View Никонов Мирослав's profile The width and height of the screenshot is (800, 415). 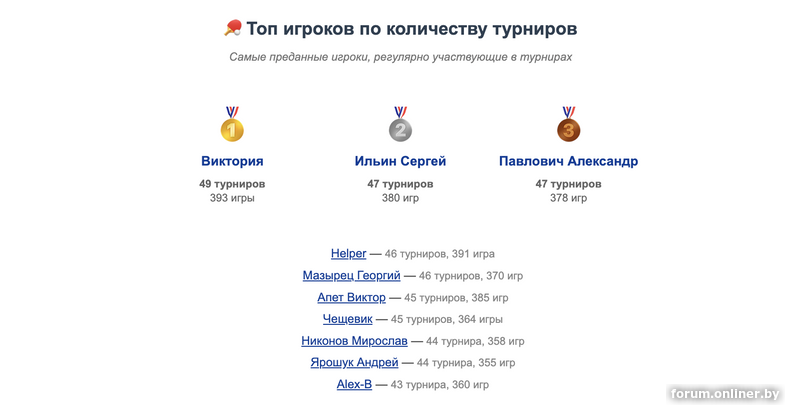(354, 341)
